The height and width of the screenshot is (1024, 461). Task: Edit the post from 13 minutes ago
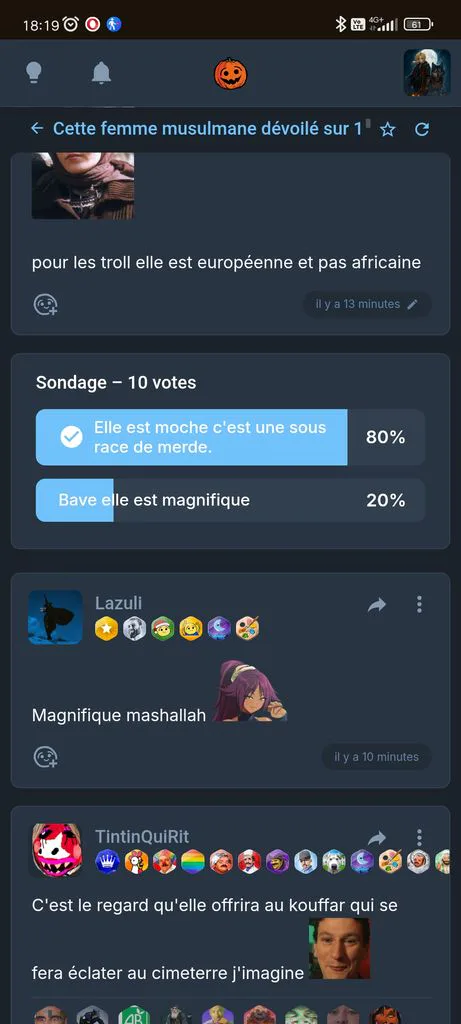tap(412, 304)
